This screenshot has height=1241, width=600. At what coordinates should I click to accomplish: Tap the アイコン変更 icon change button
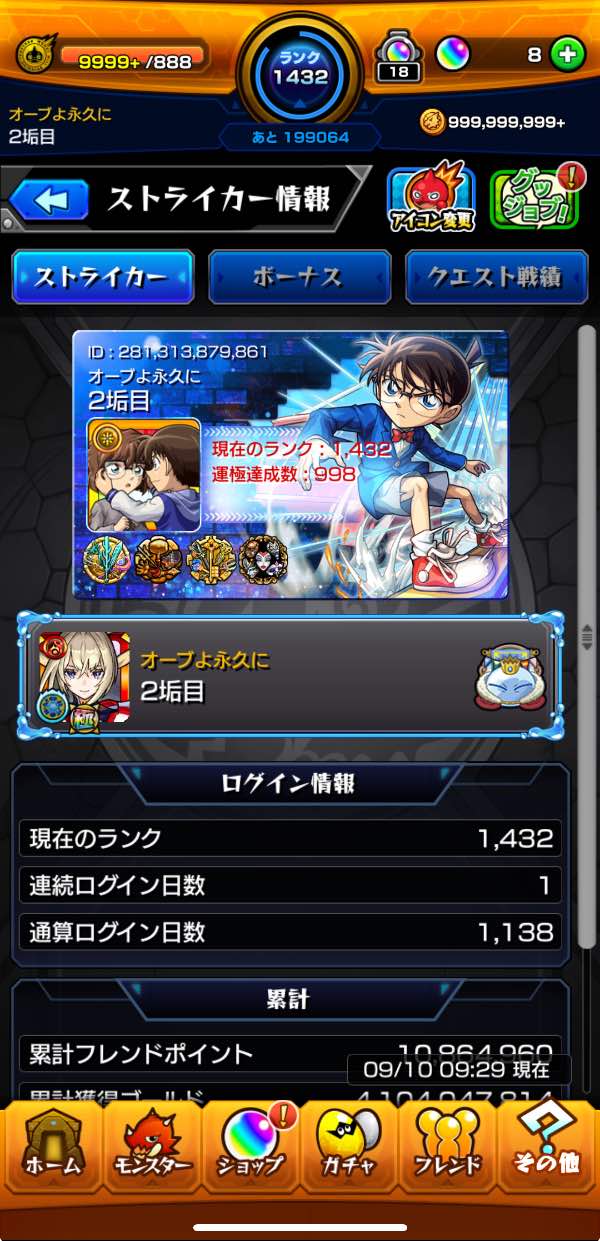pyautogui.click(x=430, y=197)
